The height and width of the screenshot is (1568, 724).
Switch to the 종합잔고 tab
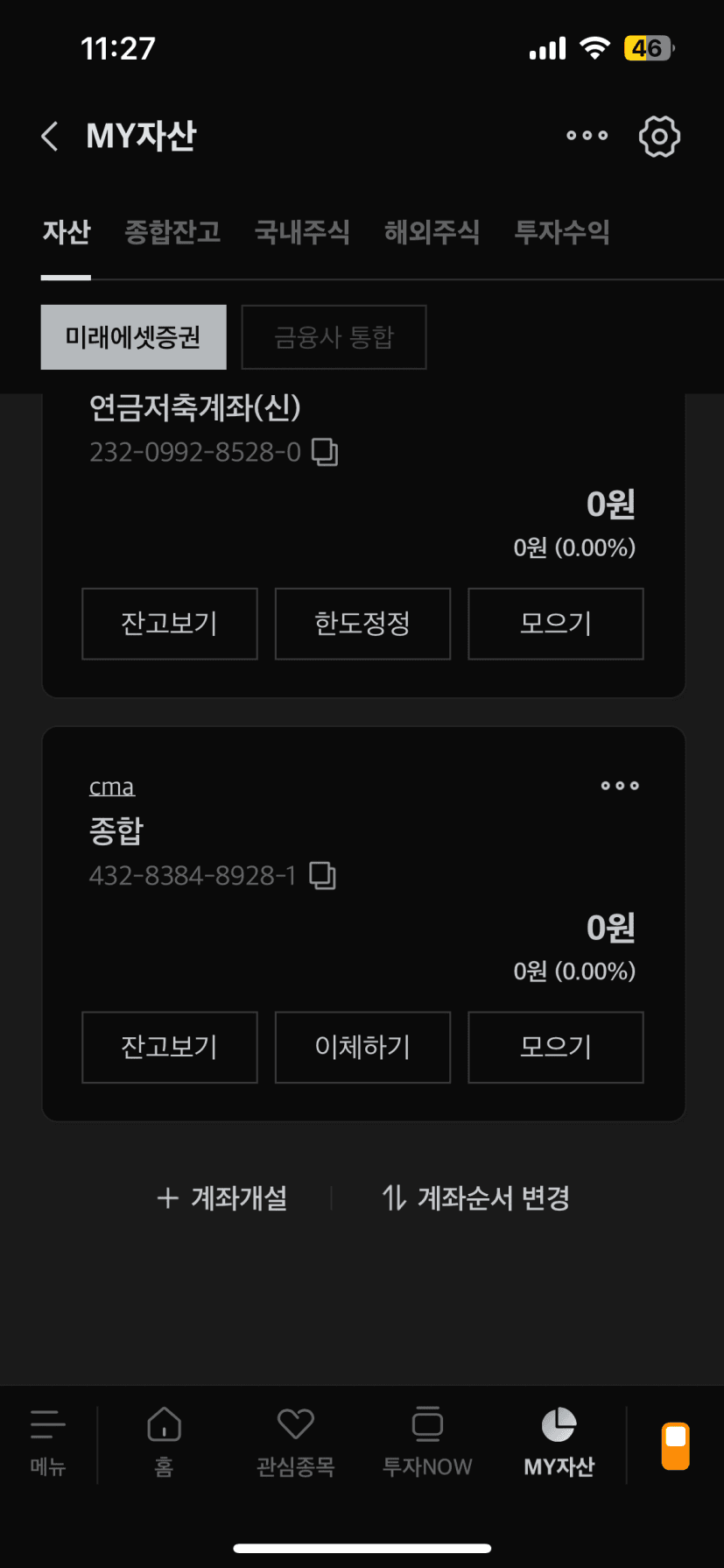click(172, 232)
